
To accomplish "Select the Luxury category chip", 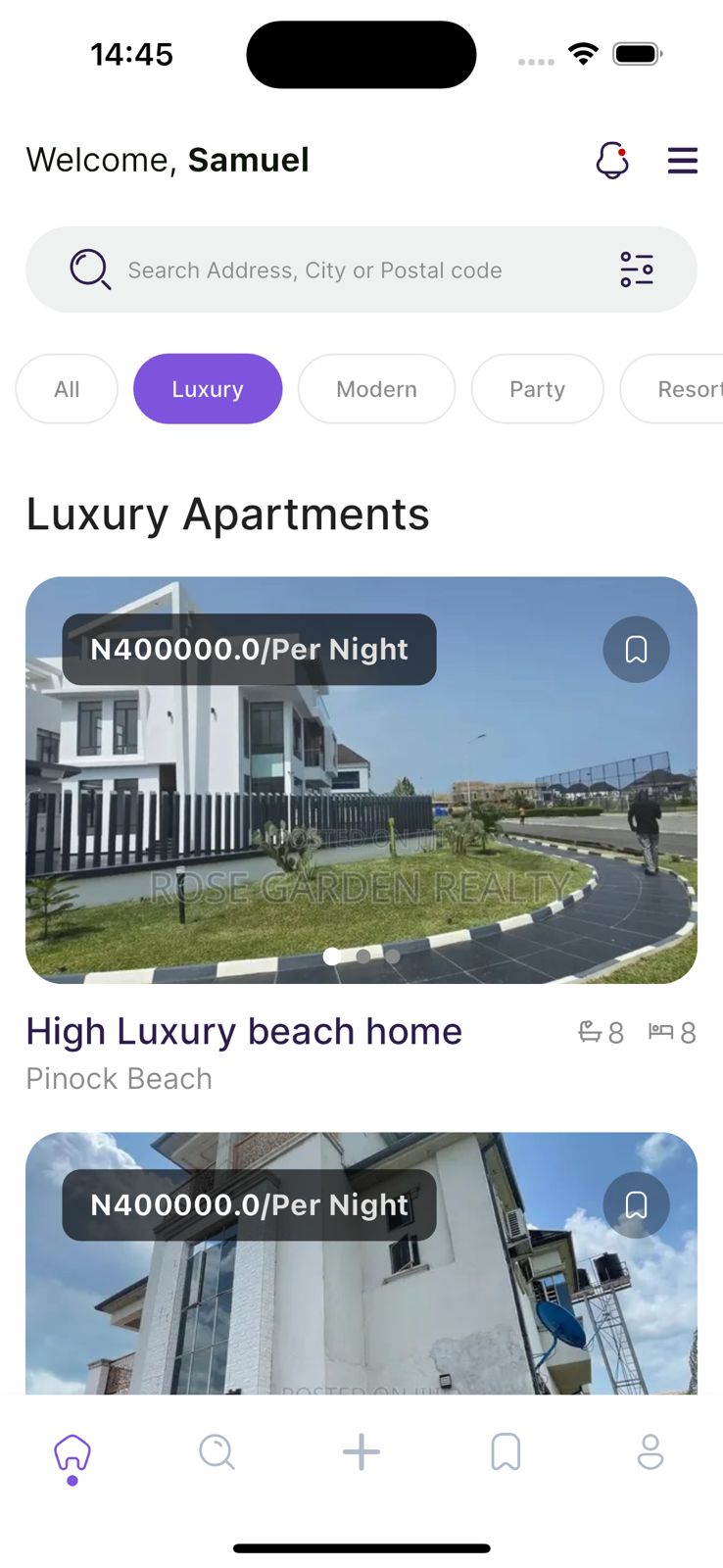I will pyautogui.click(x=208, y=389).
